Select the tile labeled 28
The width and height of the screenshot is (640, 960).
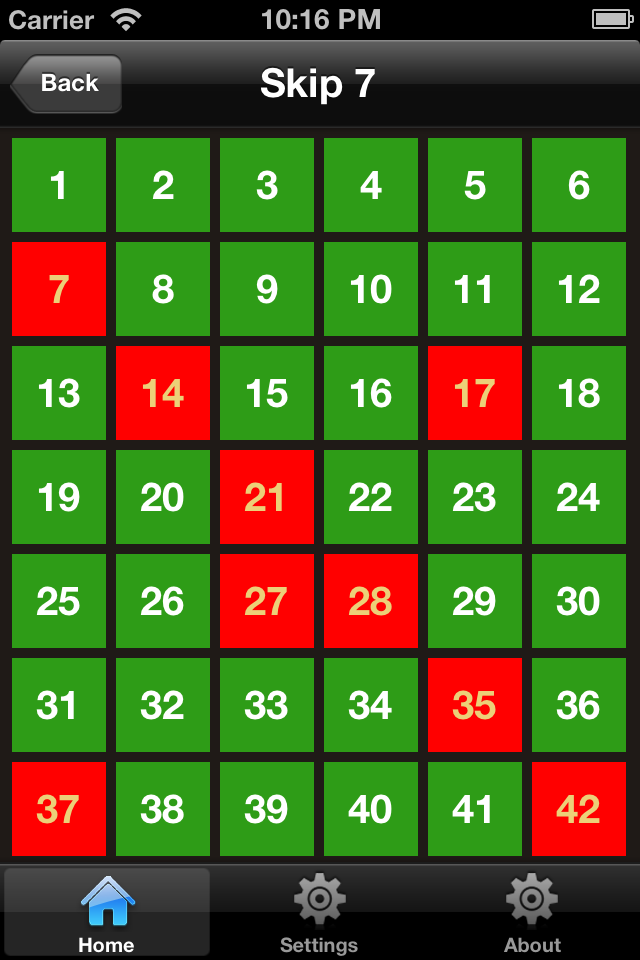pyautogui.click(x=371, y=601)
